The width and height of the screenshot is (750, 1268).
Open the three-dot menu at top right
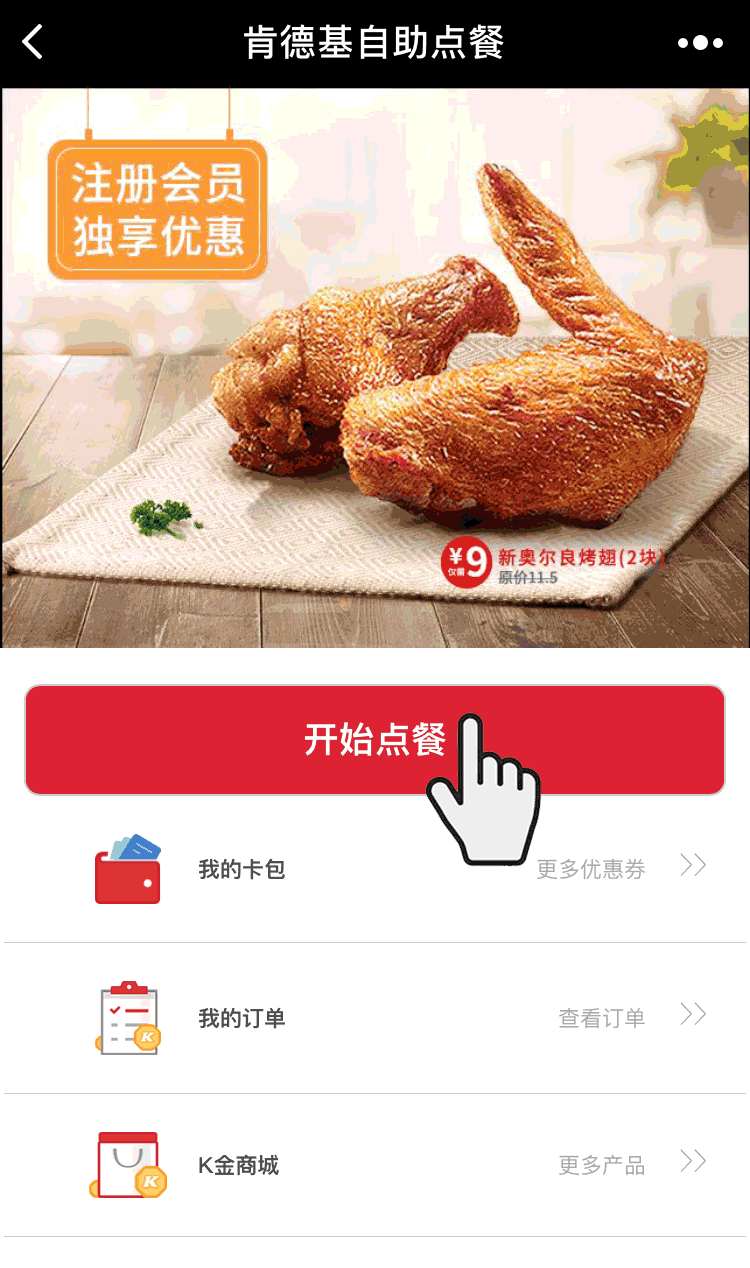700,42
